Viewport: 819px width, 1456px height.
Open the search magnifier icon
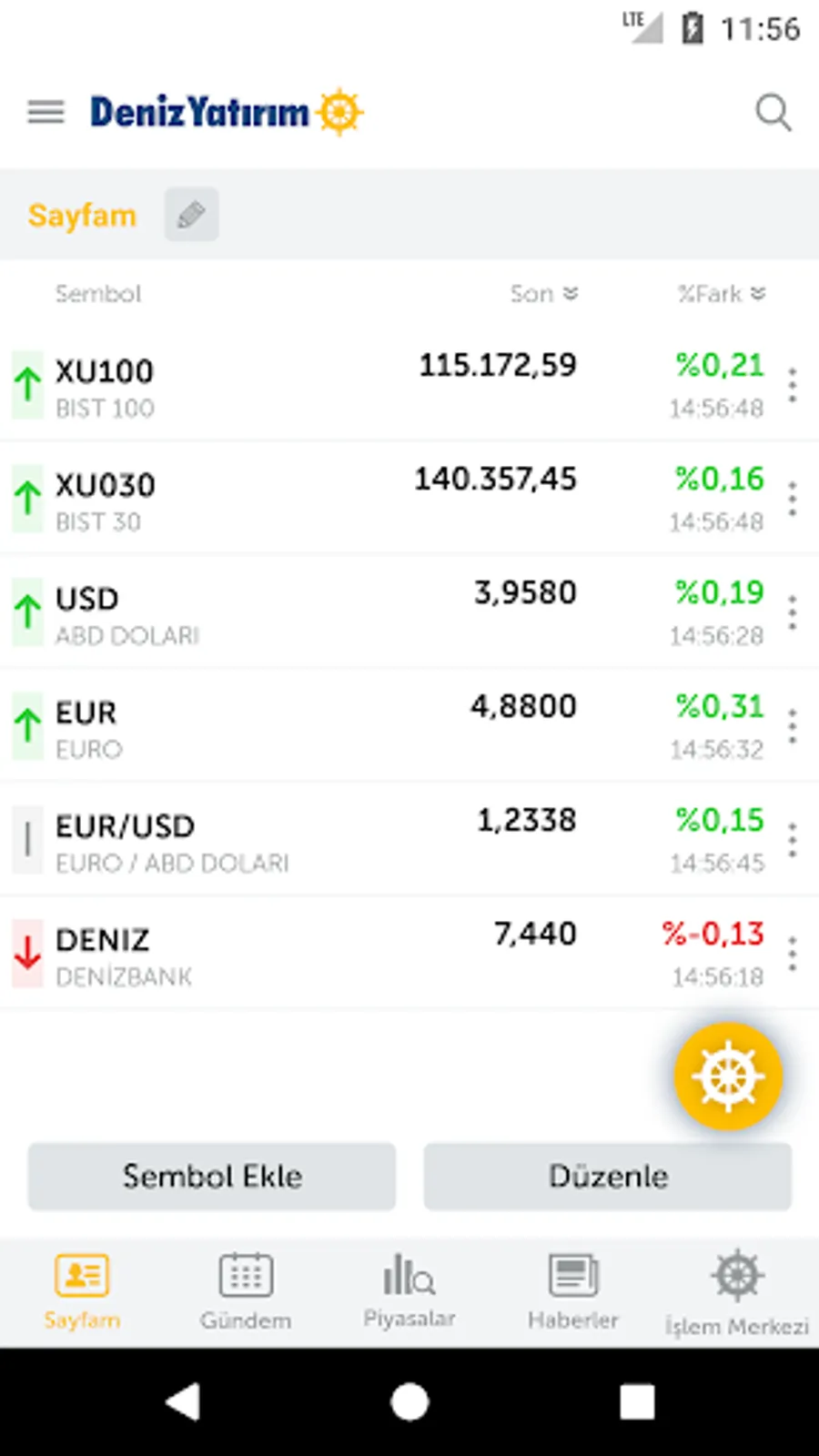(x=773, y=112)
